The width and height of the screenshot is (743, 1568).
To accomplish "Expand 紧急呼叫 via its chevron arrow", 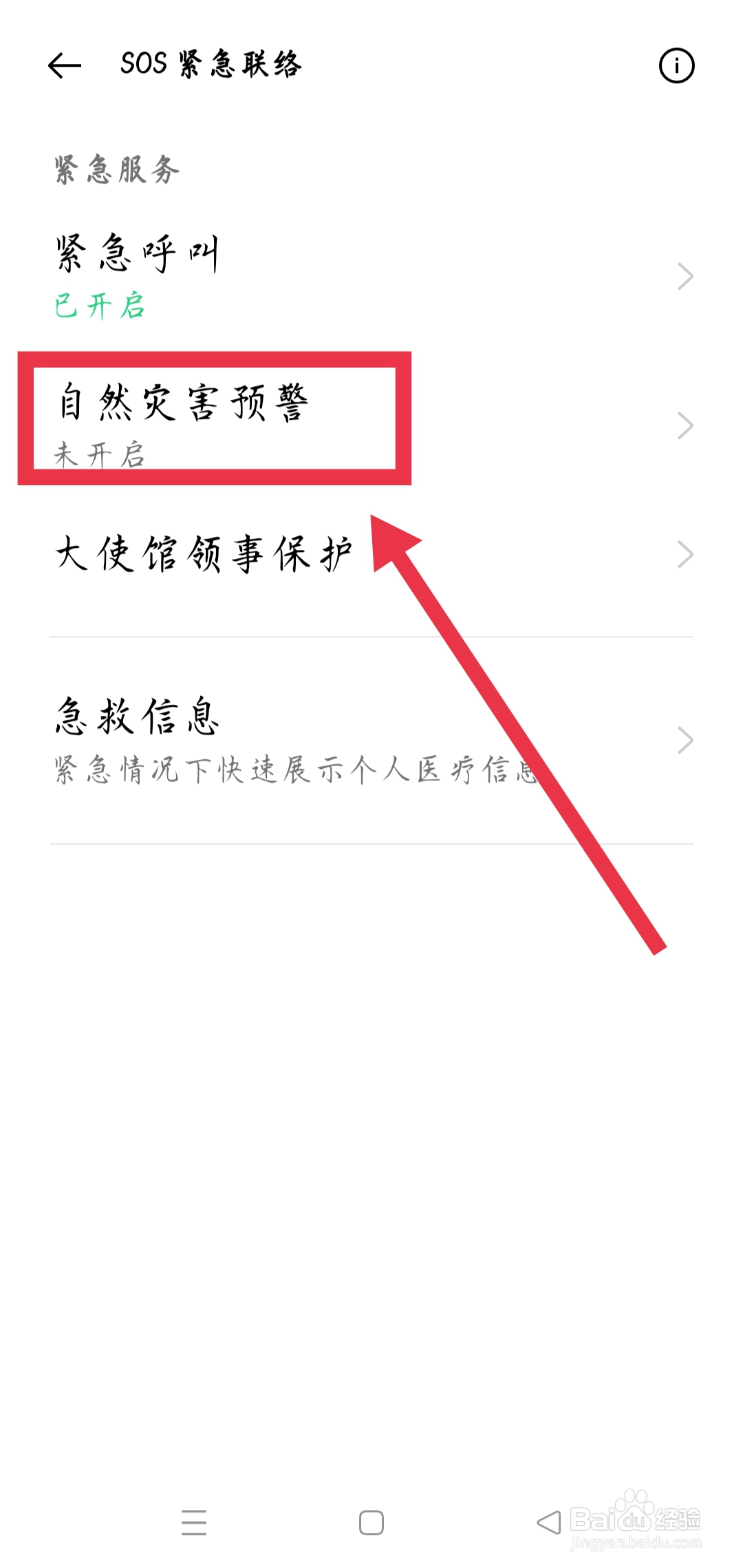I will pos(686,275).
